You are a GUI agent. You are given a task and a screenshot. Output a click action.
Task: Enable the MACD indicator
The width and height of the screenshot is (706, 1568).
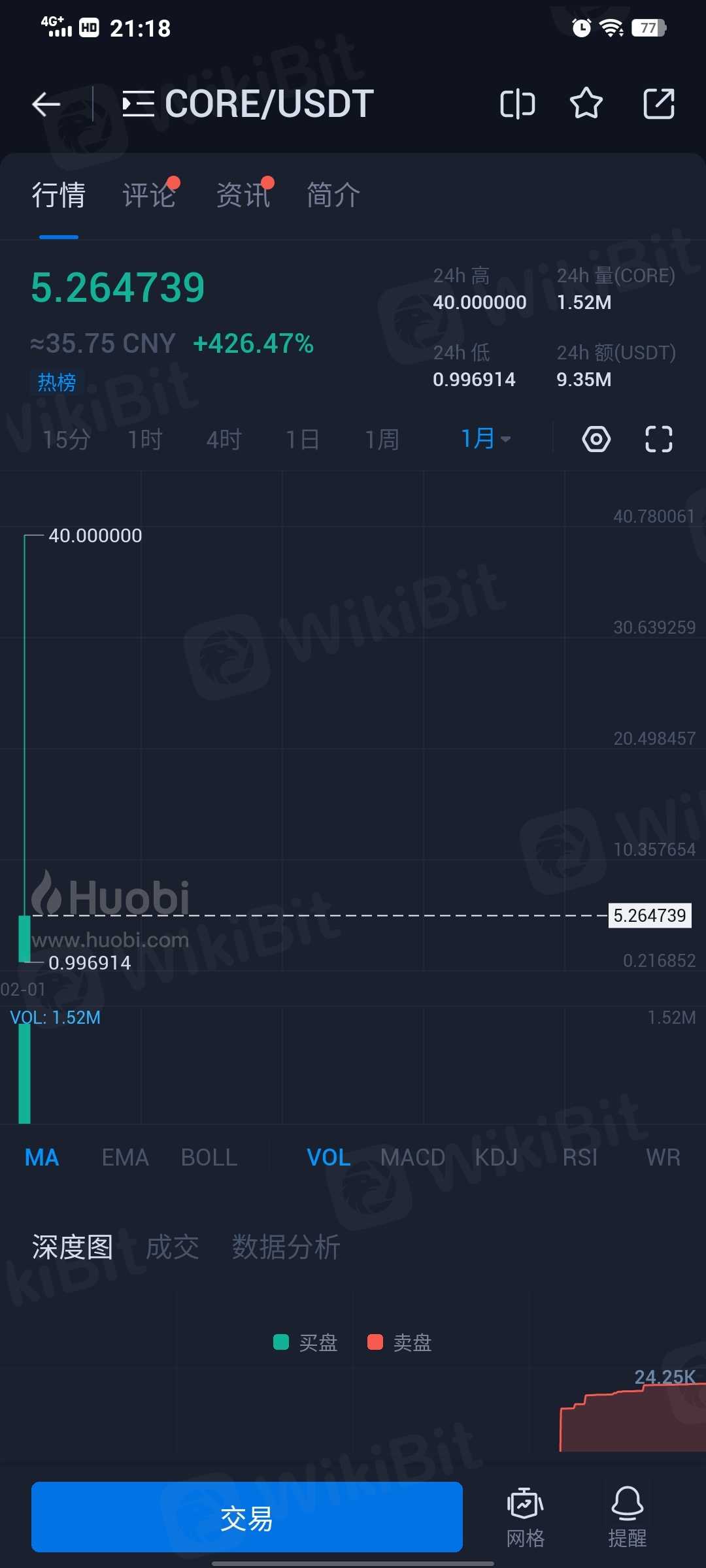pyautogui.click(x=412, y=1158)
